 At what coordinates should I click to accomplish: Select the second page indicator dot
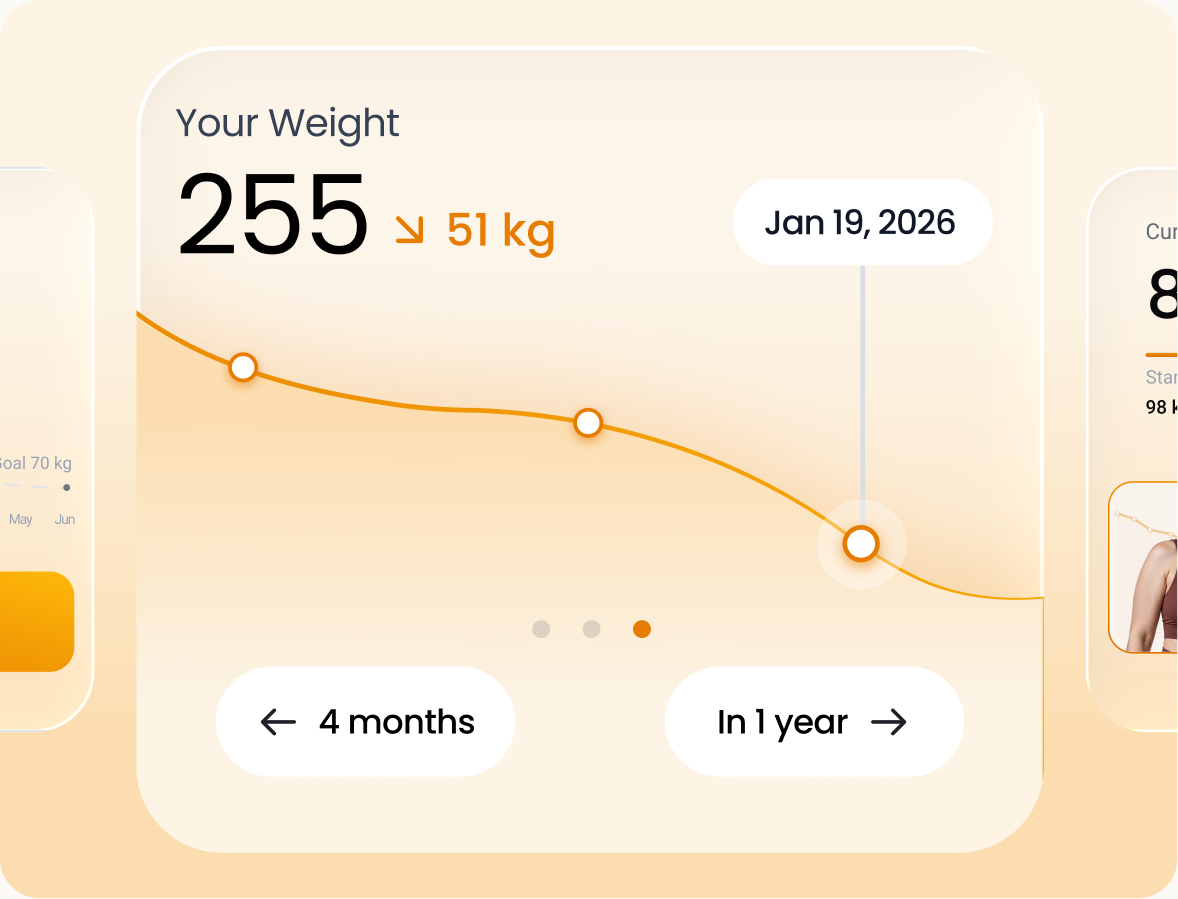[591, 629]
